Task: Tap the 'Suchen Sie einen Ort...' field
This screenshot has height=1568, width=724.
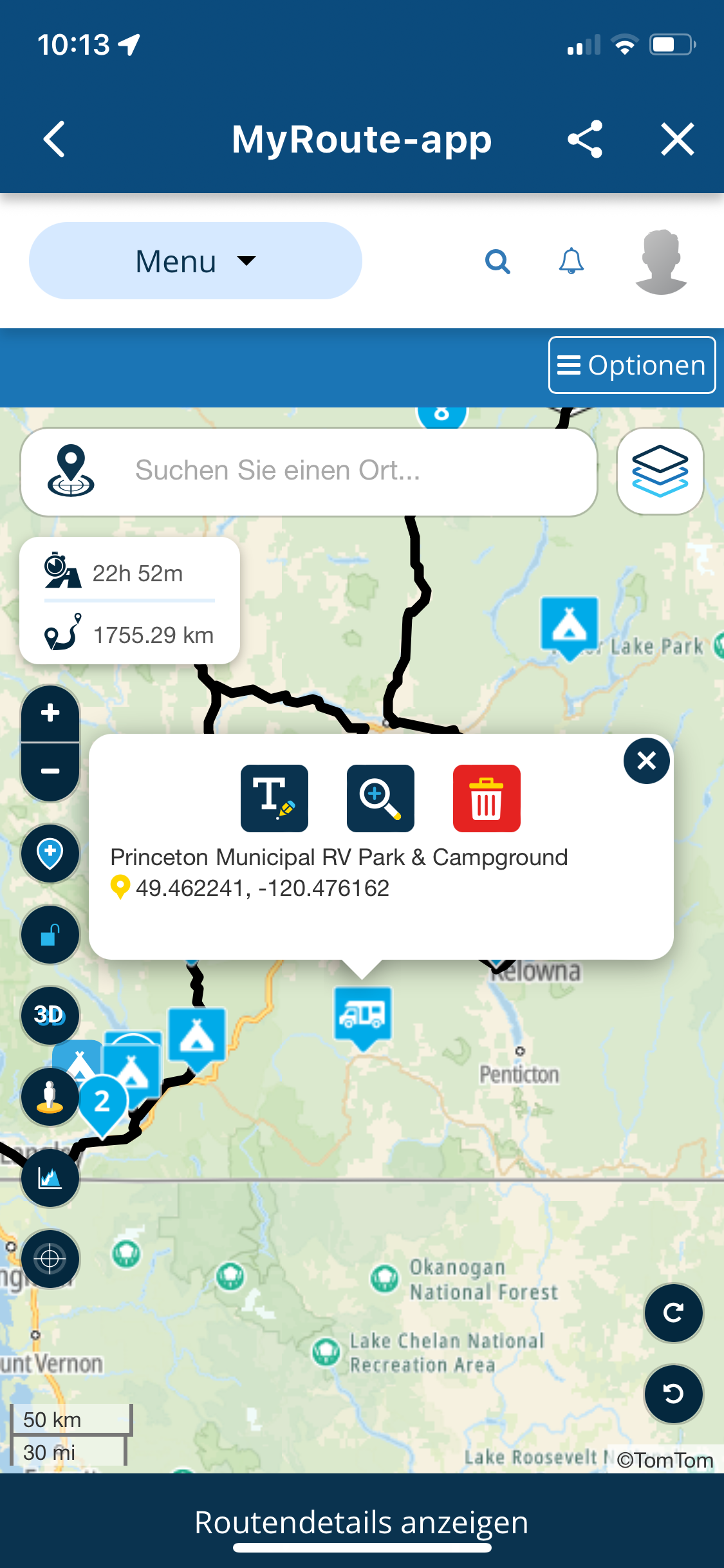Action: click(309, 471)
